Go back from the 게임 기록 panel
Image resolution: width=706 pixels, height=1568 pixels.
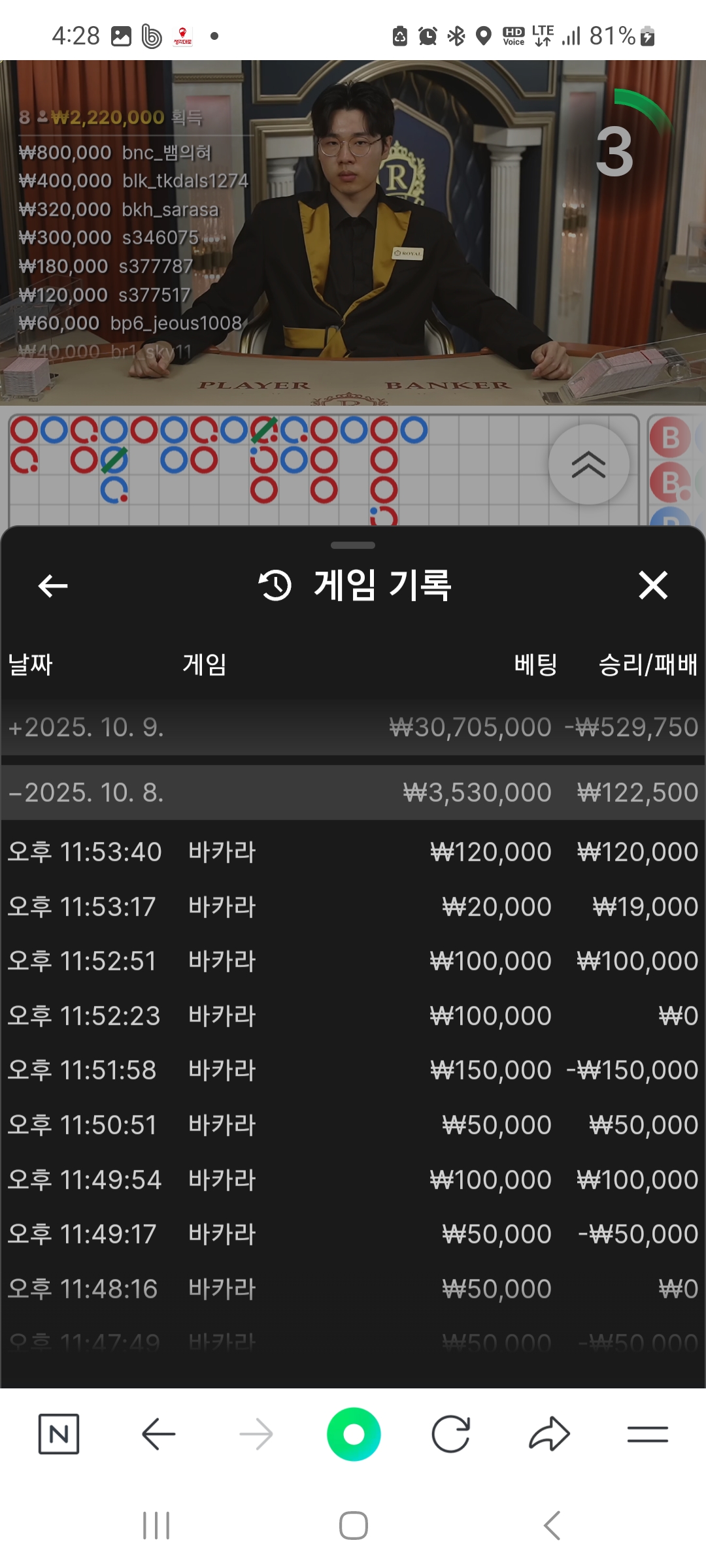(53, 585)
